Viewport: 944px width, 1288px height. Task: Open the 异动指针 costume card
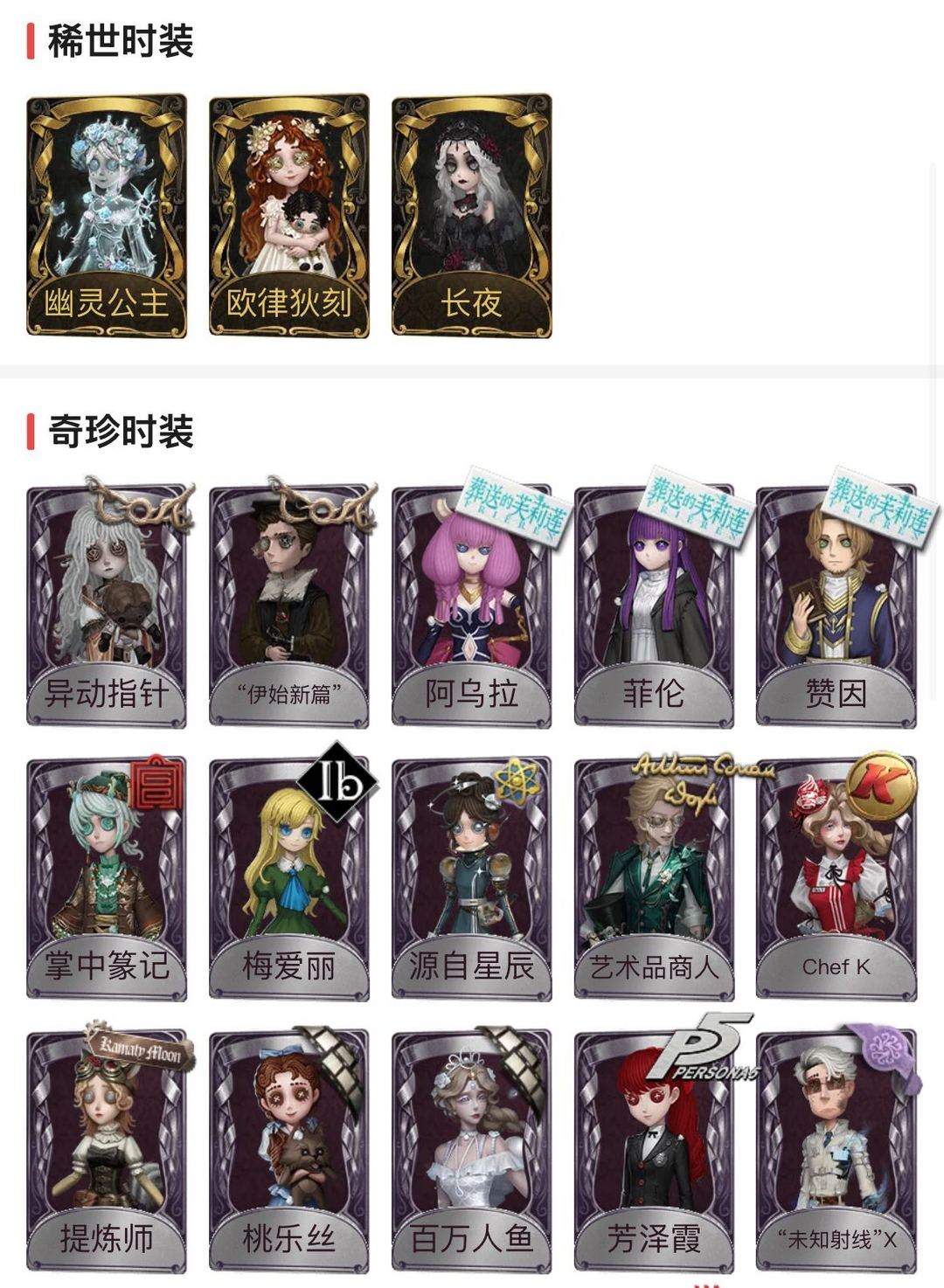tap(107, 606)
